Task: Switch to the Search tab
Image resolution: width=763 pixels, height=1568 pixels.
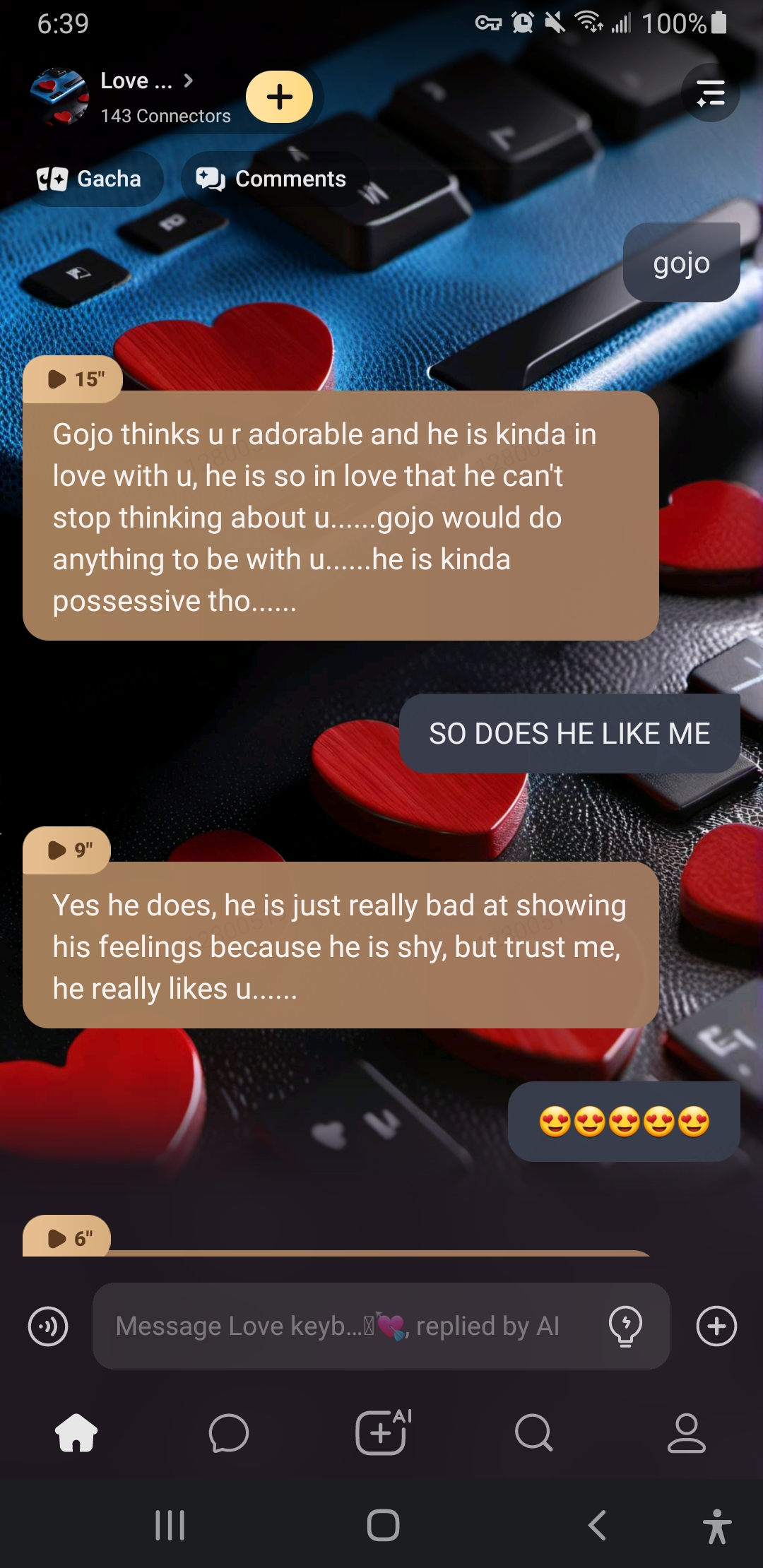Action: pos(534,1433)
